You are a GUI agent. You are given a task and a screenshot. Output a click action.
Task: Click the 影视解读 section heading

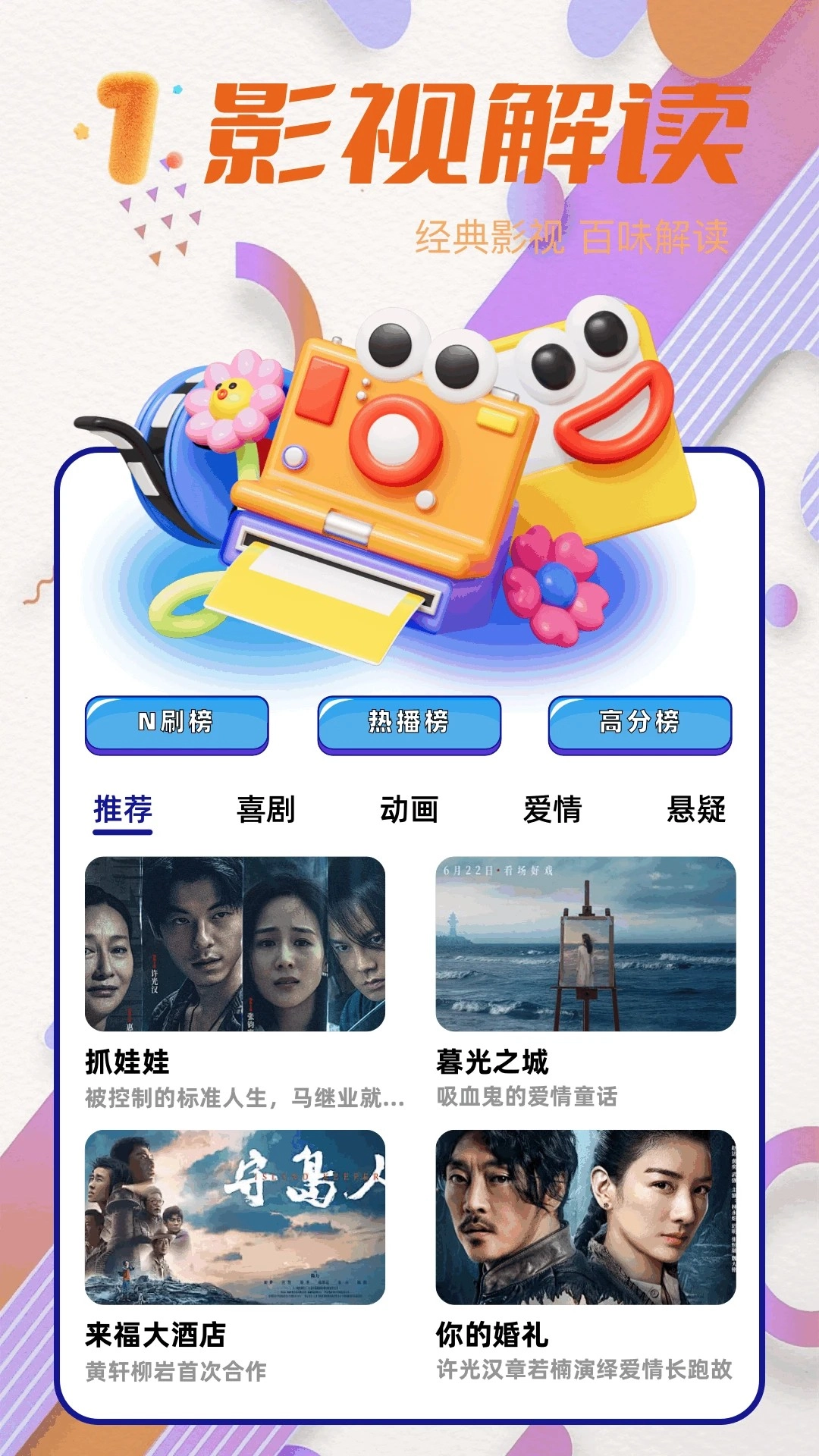coord(470,129)
